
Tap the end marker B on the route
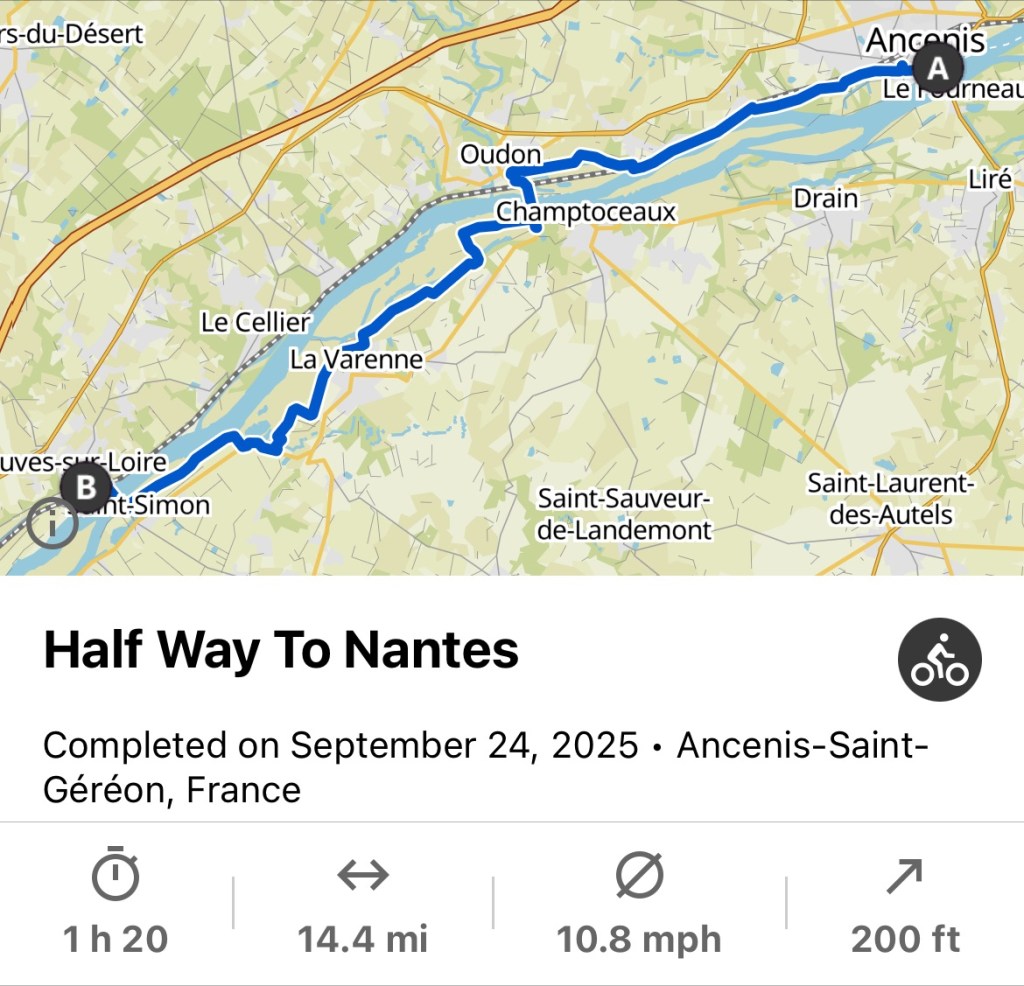pos(86,488)
